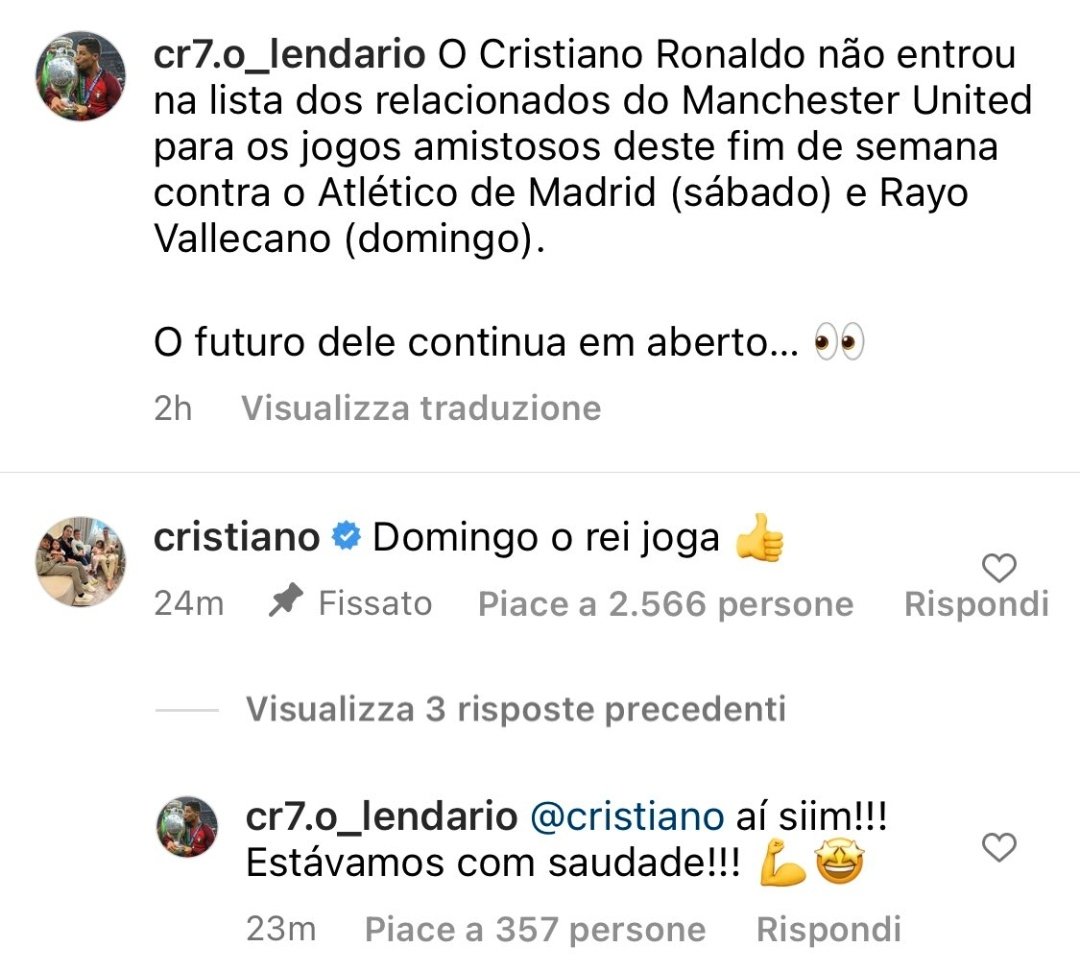Like the reply saying Estávamos com saudade
1080x980 pixels.
pyautogui.click(x=999, y=848)
